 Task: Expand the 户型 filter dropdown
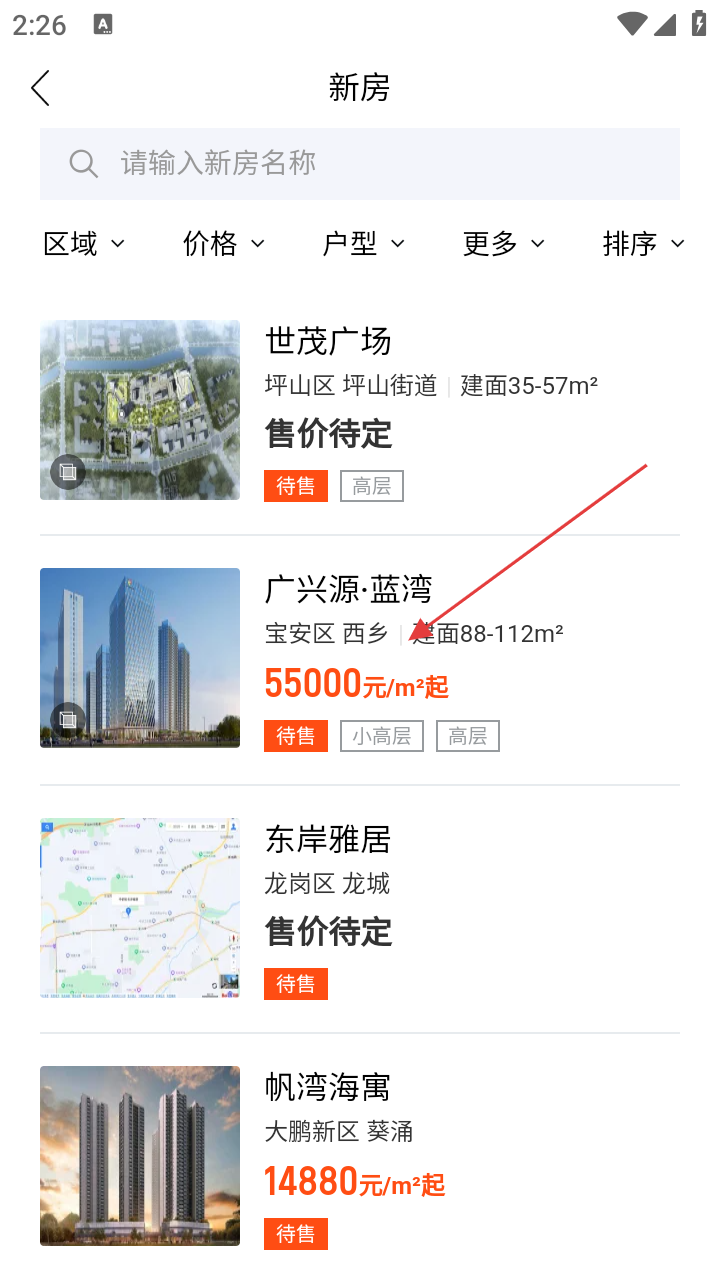click(x=363, y=243)
